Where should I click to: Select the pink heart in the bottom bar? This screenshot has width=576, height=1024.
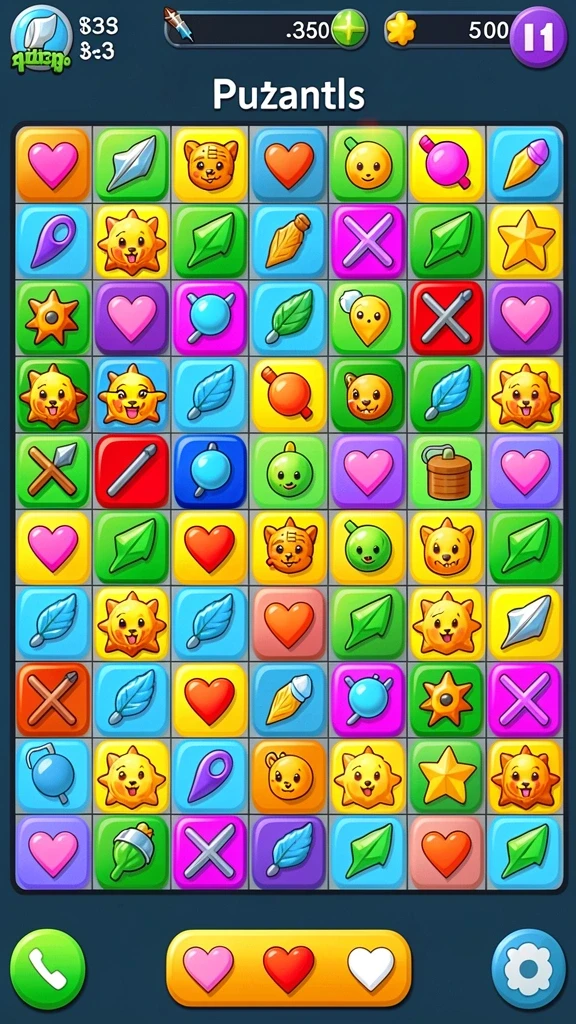click(208, 968)
